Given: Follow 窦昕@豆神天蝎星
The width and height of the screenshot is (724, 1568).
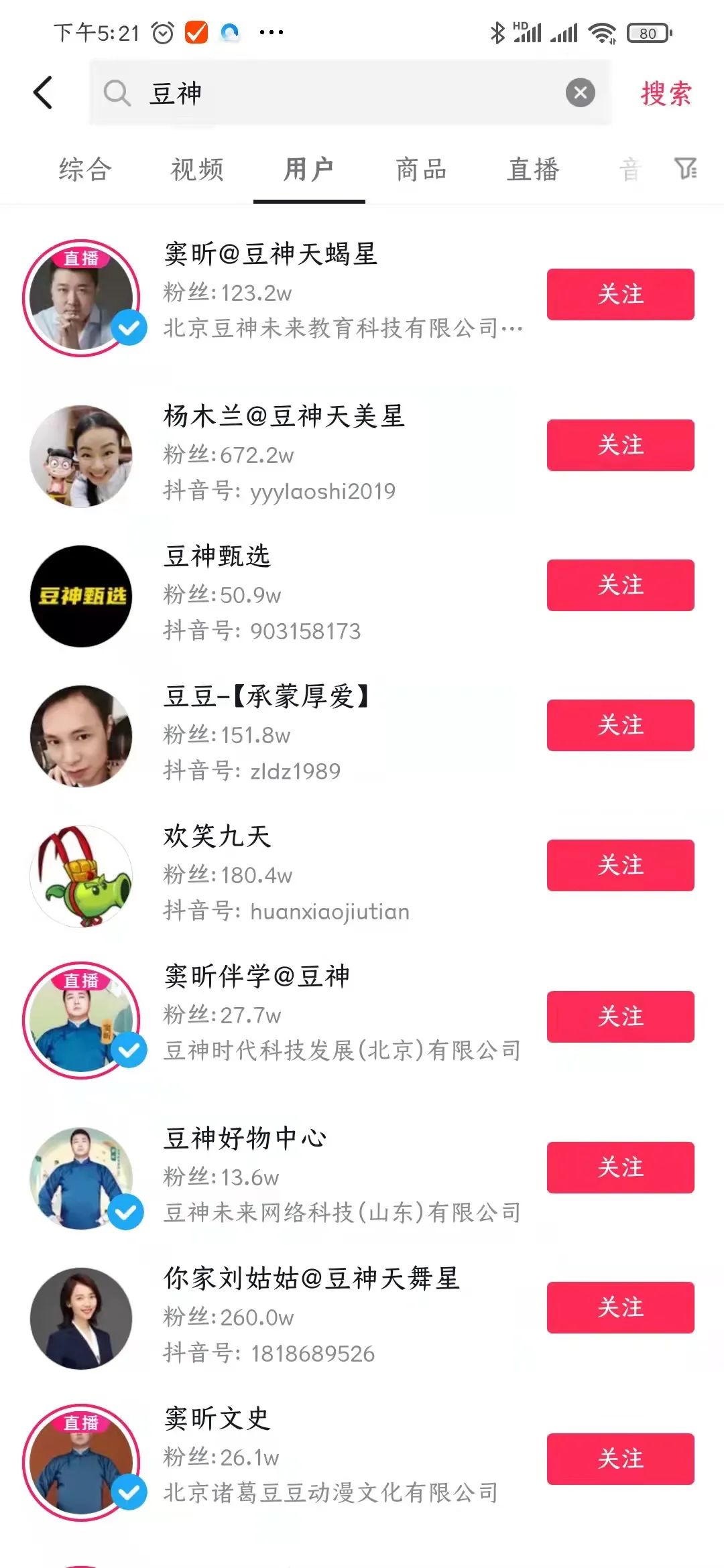Looking at the screenshot, I should [620, 294].
